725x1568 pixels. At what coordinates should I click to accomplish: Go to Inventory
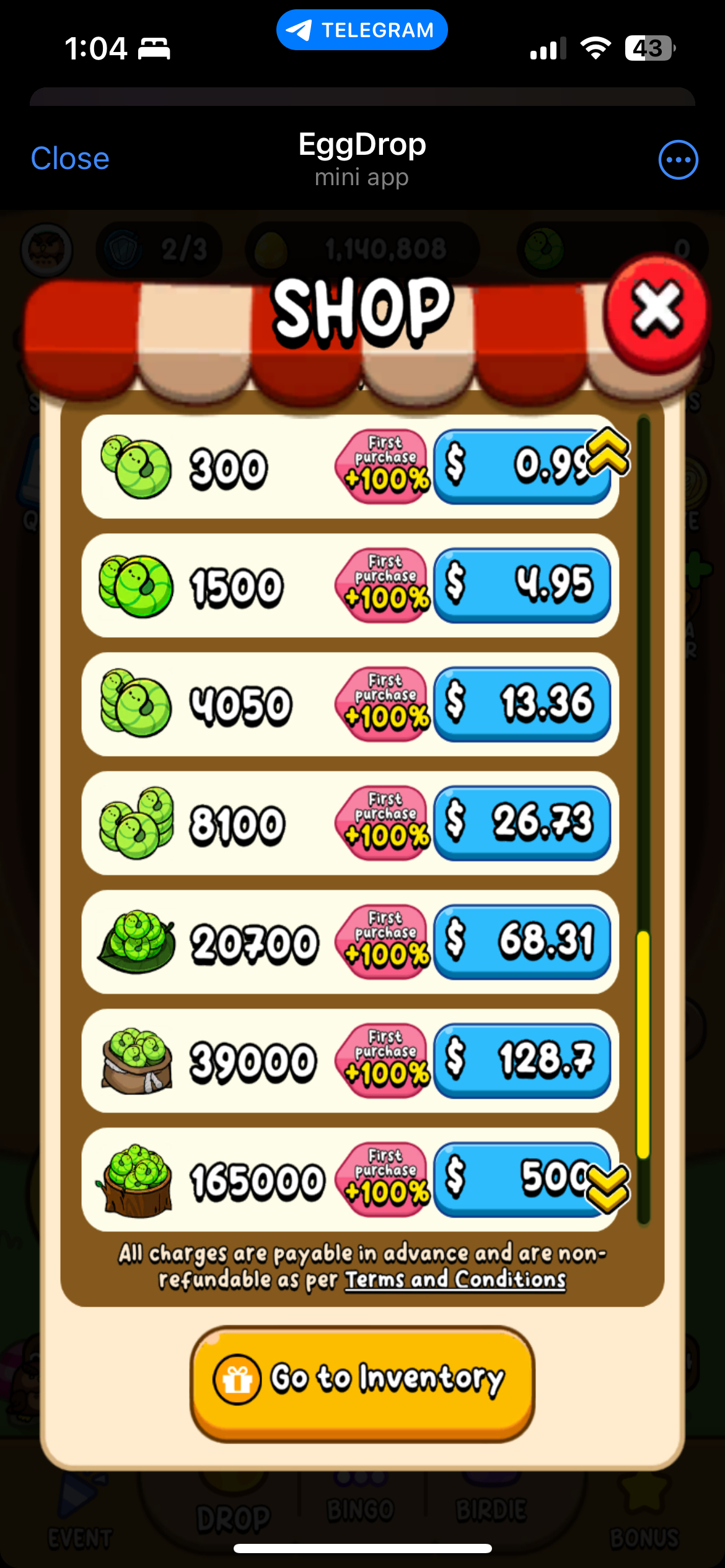pyautogui.click(x=362, y=1379)
